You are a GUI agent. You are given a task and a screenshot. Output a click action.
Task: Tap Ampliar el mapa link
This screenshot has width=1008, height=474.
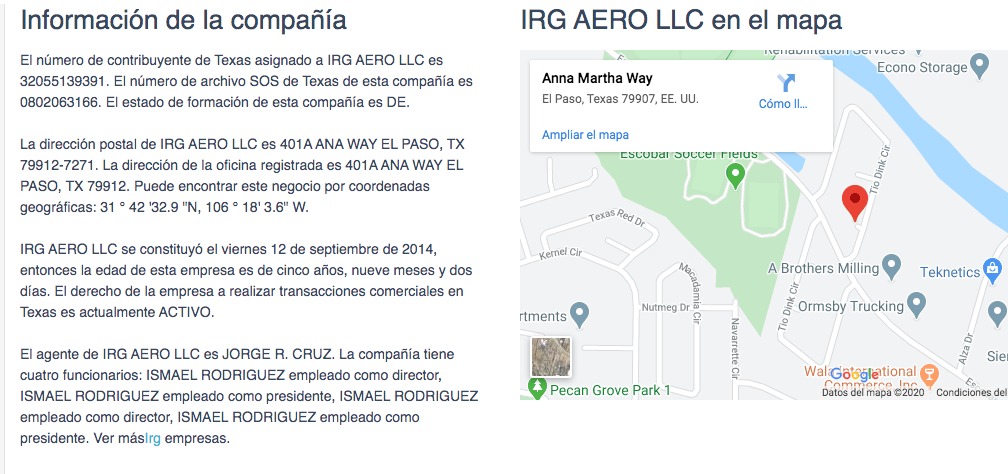(x=585, y=134)
